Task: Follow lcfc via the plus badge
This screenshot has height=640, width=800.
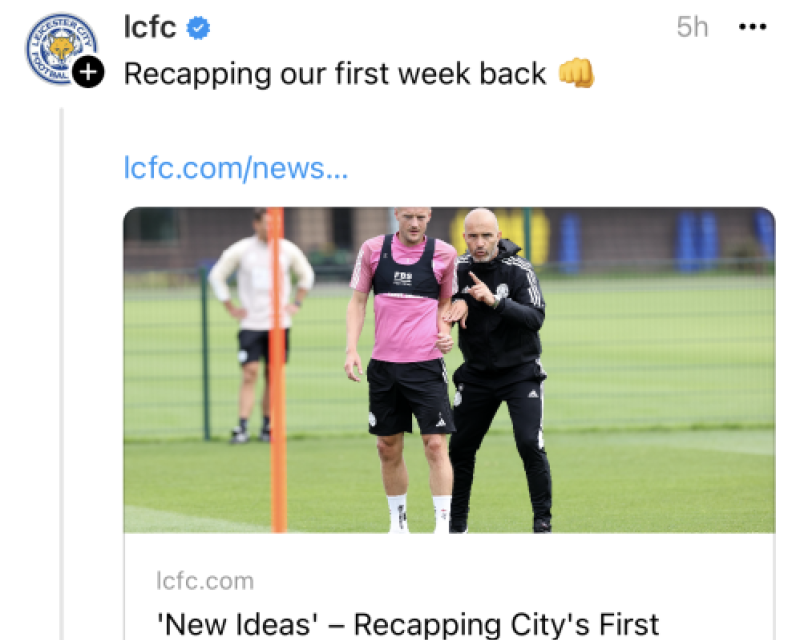Action: tap(88, 72)
